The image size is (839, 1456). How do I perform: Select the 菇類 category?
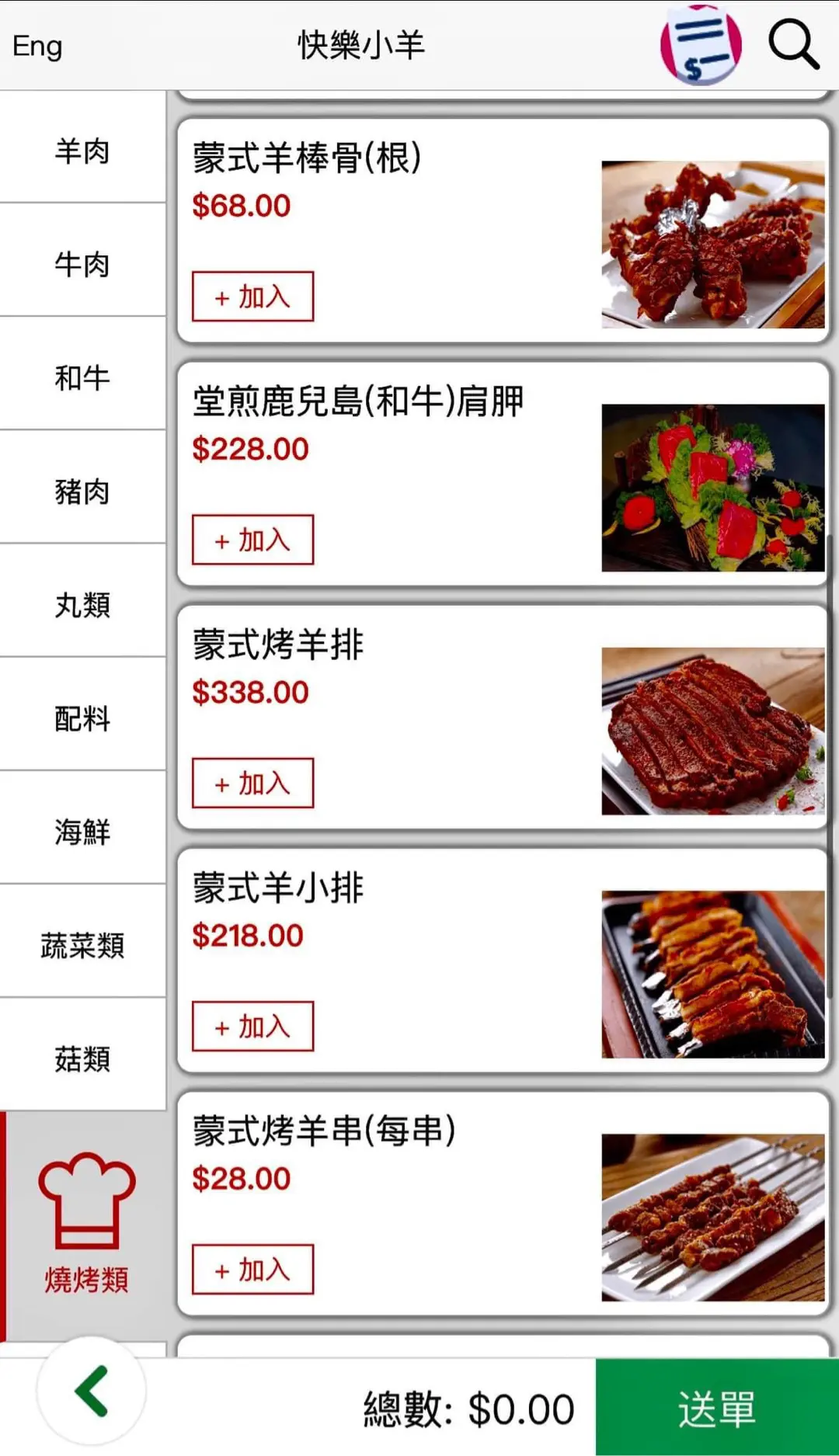(82, 1058)
